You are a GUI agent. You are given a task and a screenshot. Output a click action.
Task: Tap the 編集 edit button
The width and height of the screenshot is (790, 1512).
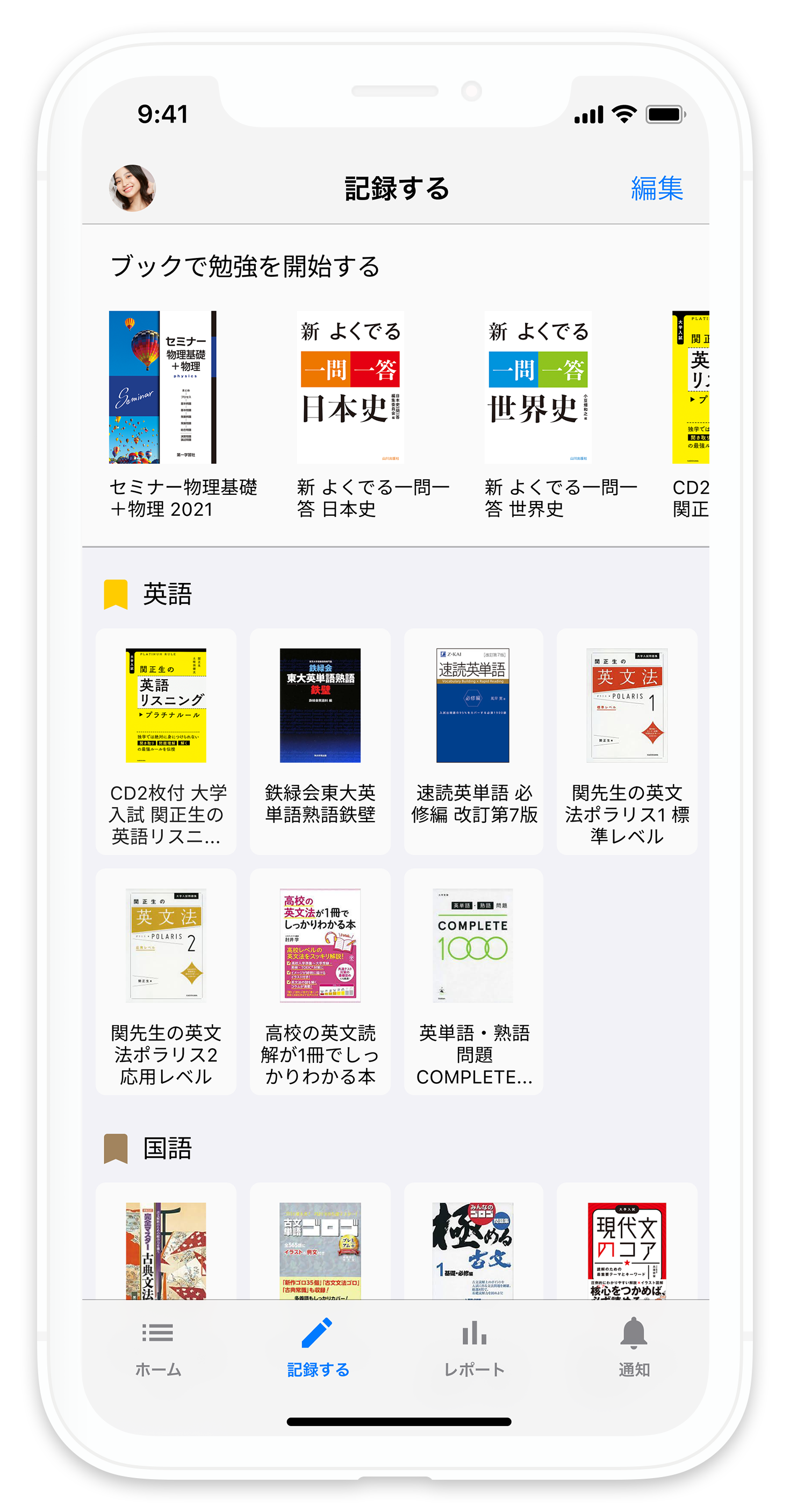point(657,189)
